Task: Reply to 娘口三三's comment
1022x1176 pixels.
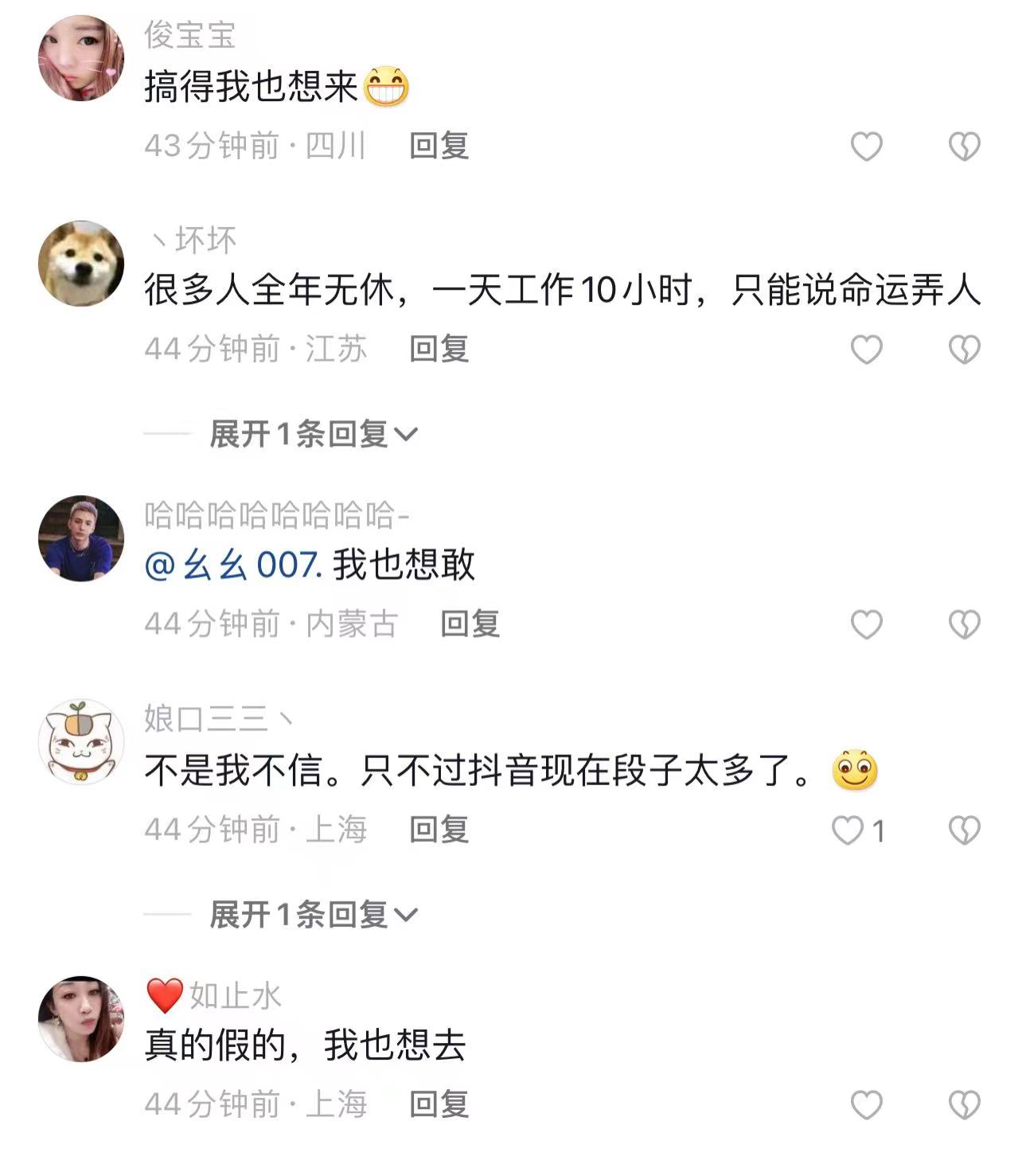Action: (x=439, y=830)
